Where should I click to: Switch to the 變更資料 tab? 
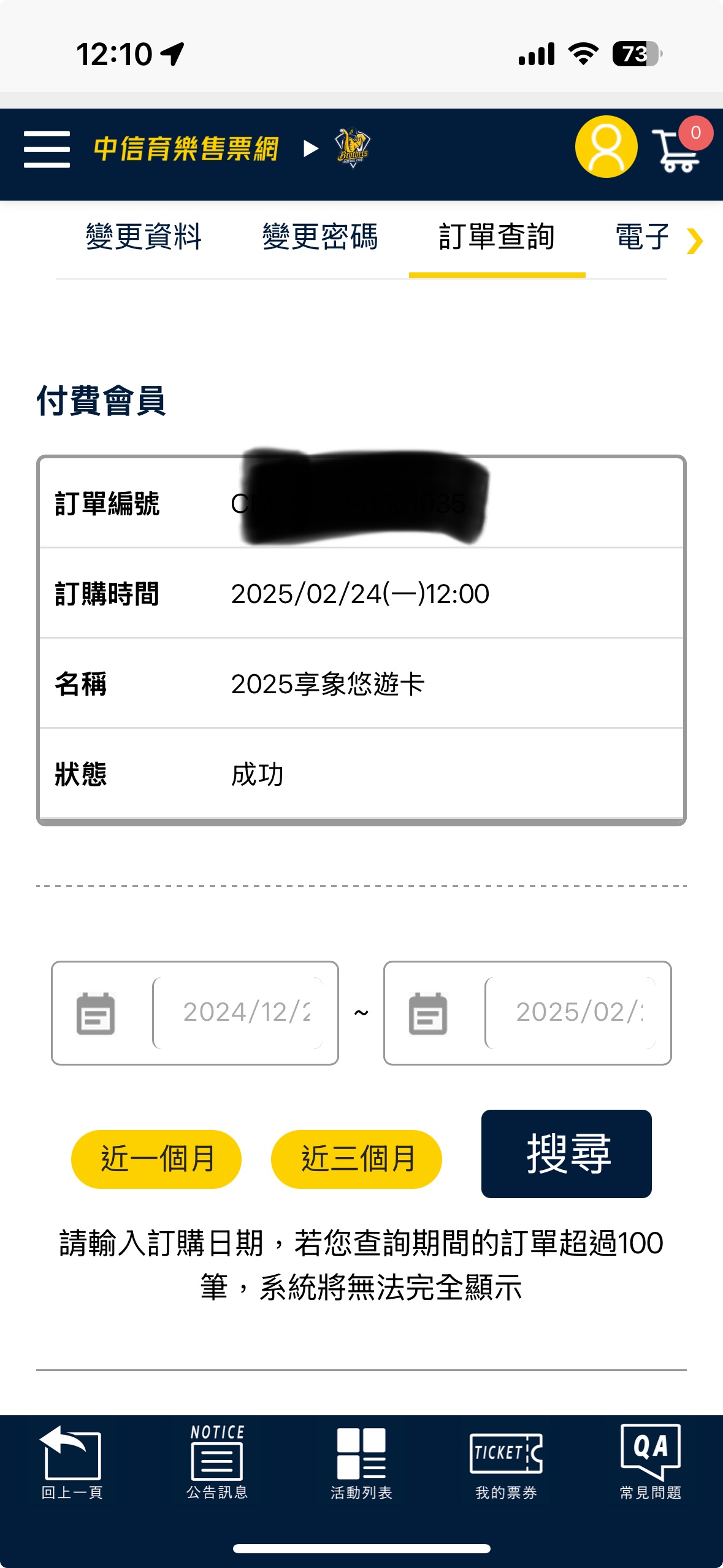click(x=143, y=237)
